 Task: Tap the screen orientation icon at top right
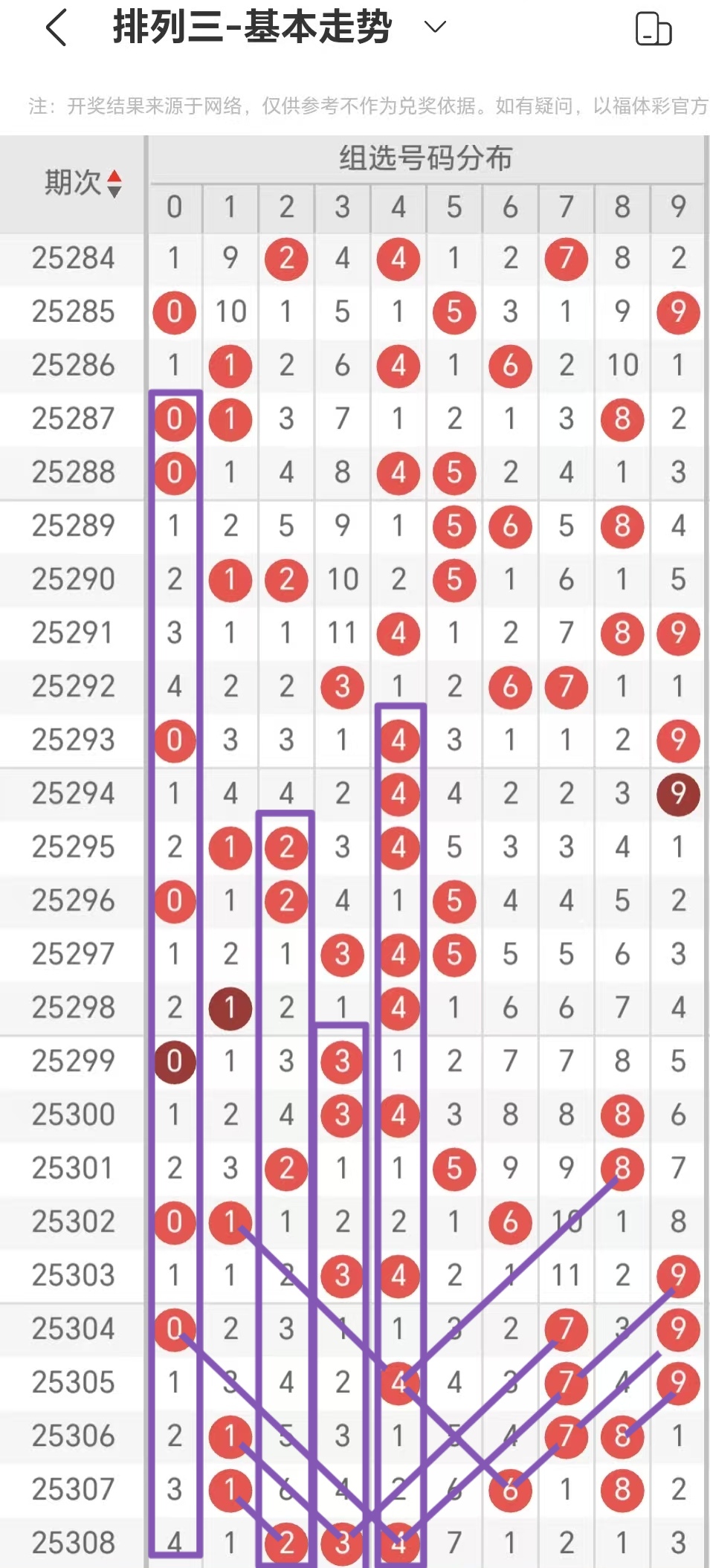[x=653, y=29]
